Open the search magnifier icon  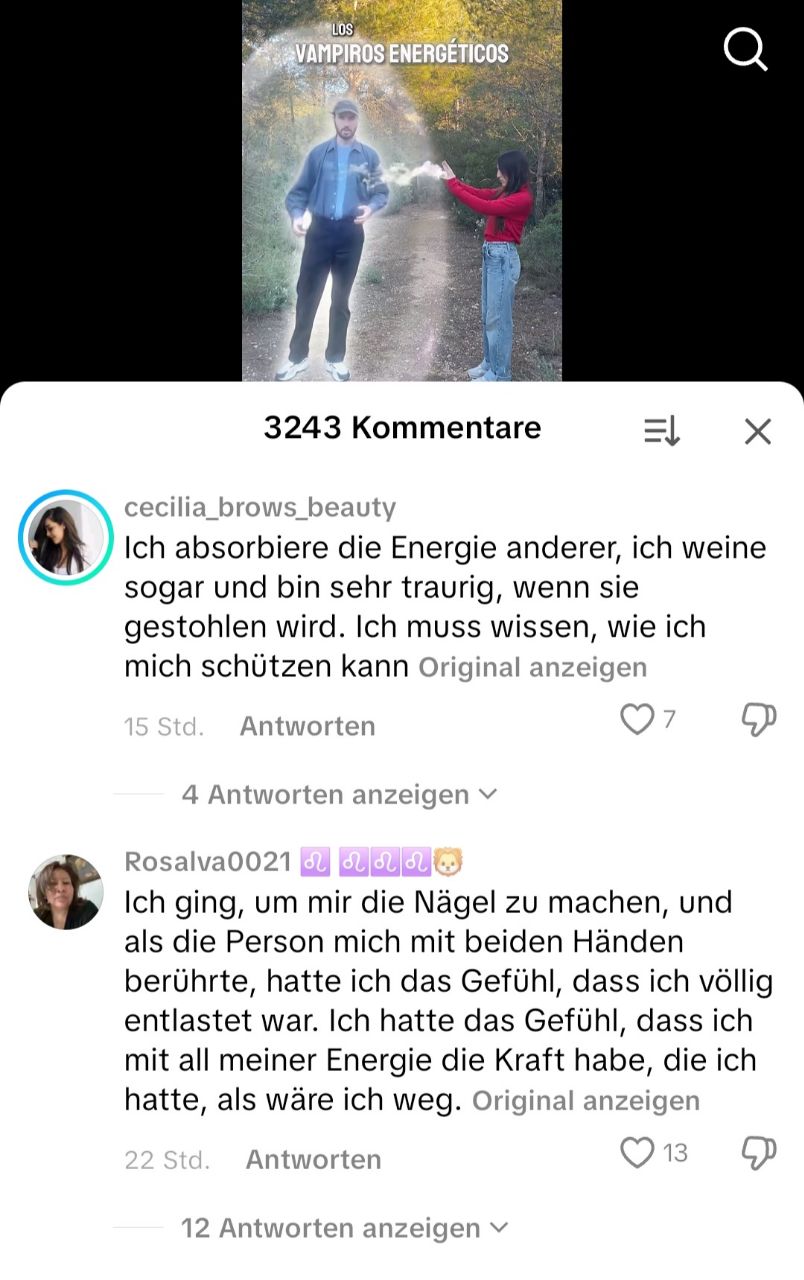coord(745,49)
